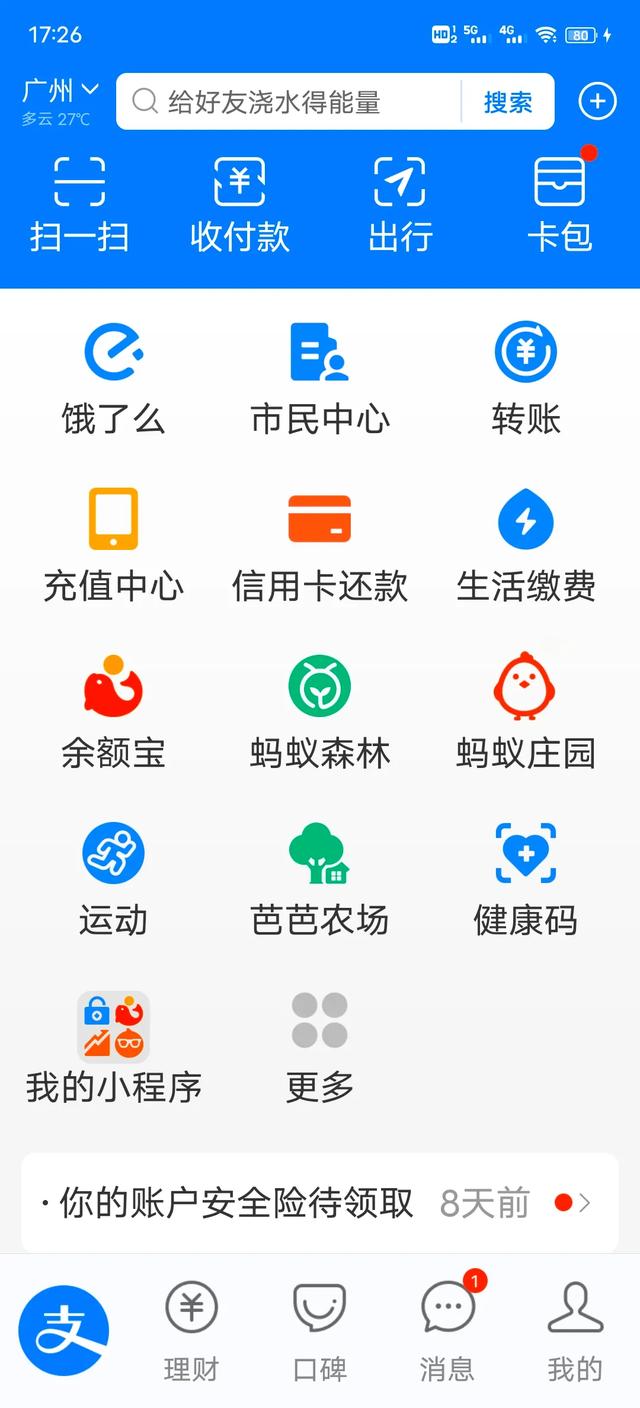Show 更多 apps
The width and height of the screenshot is (640, 1408).
click(x=320, y=1047)
